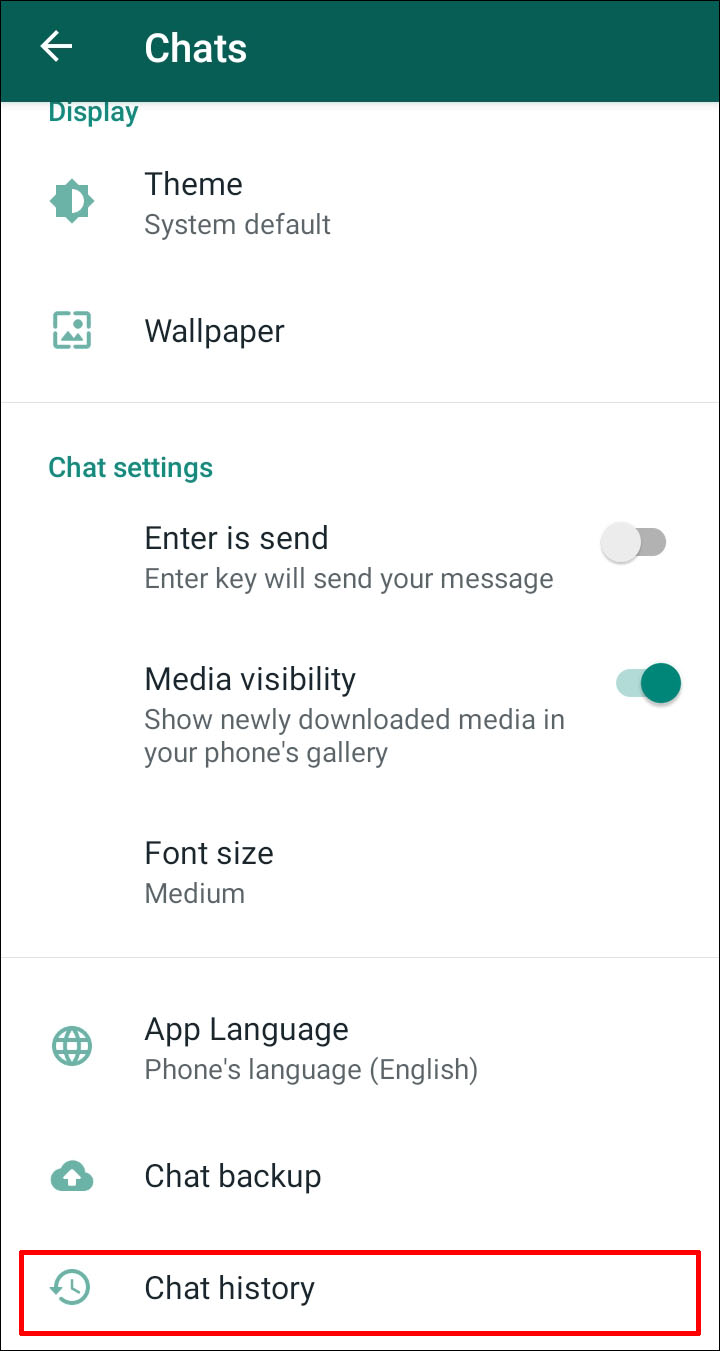This screenshot has width=720, height=1351.
Task: Turn off Media visibility switch
Action: pyautogui.click(x=648, y=684)
